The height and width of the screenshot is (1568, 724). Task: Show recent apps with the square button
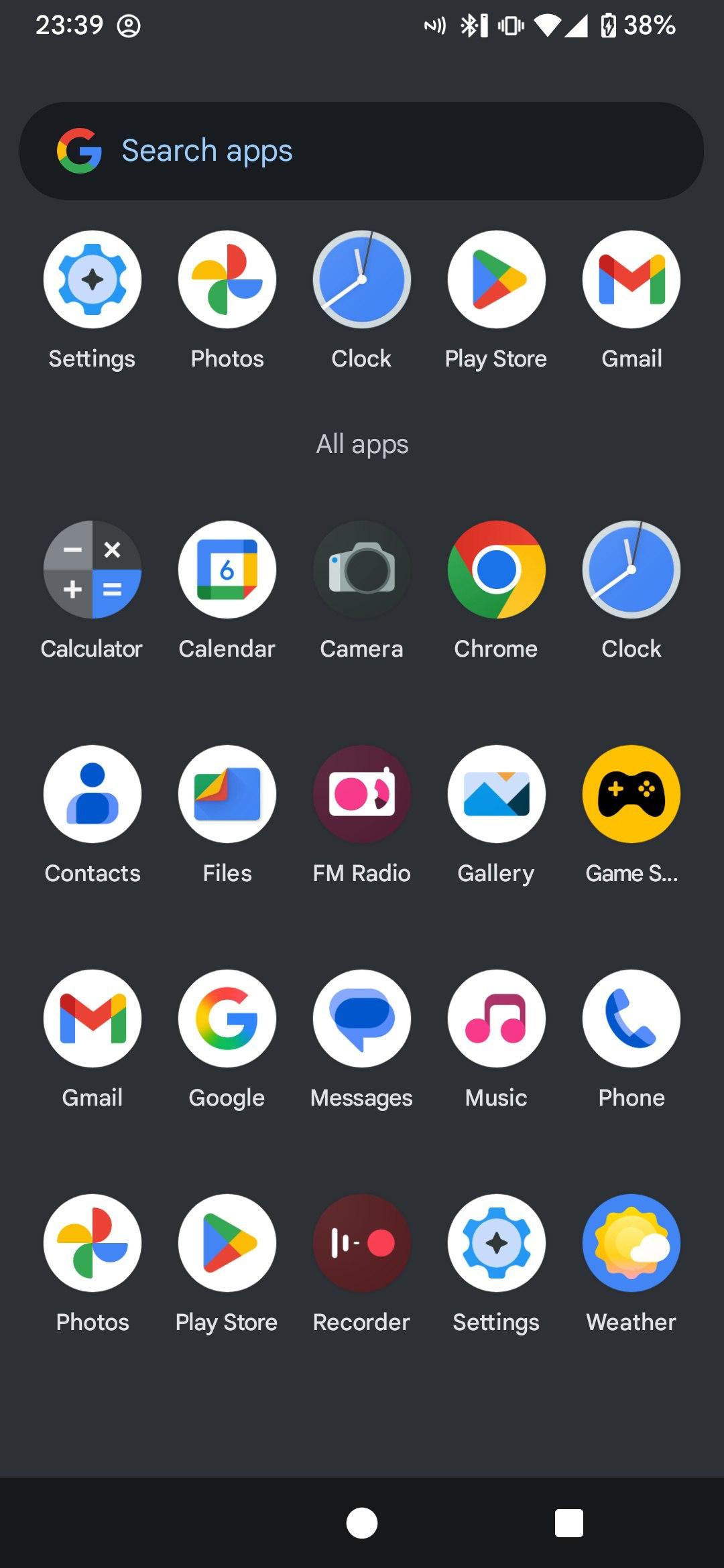coord(569,1523)
